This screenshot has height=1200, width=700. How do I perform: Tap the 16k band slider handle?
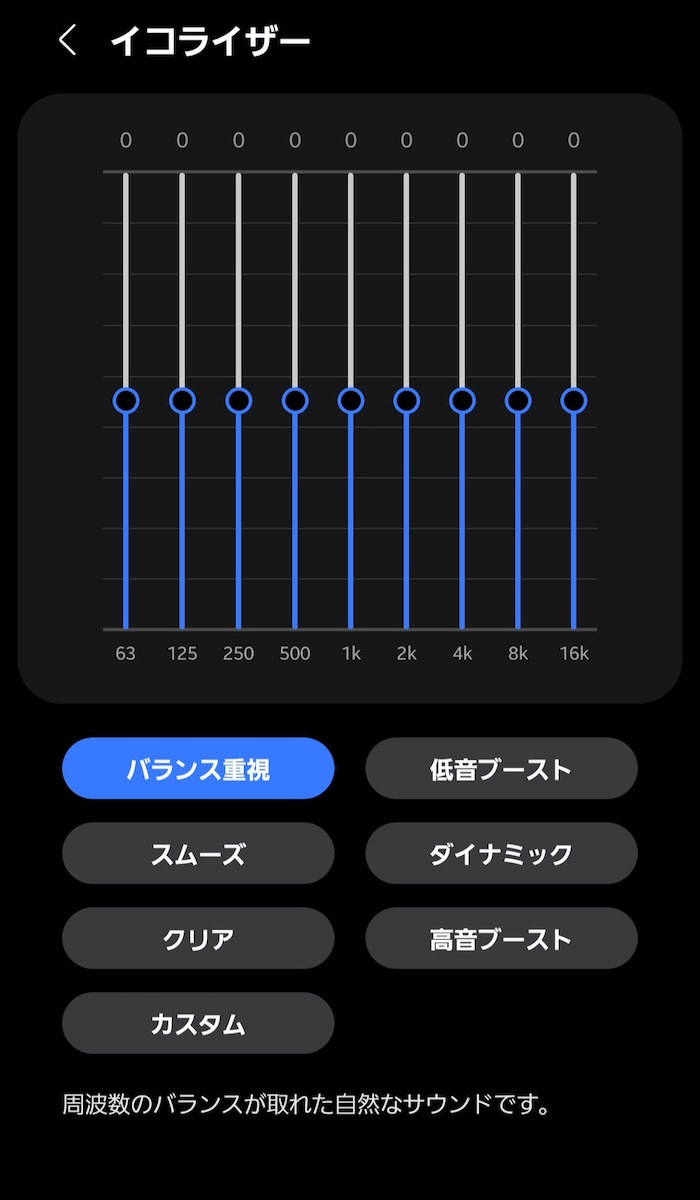point(573,401)
